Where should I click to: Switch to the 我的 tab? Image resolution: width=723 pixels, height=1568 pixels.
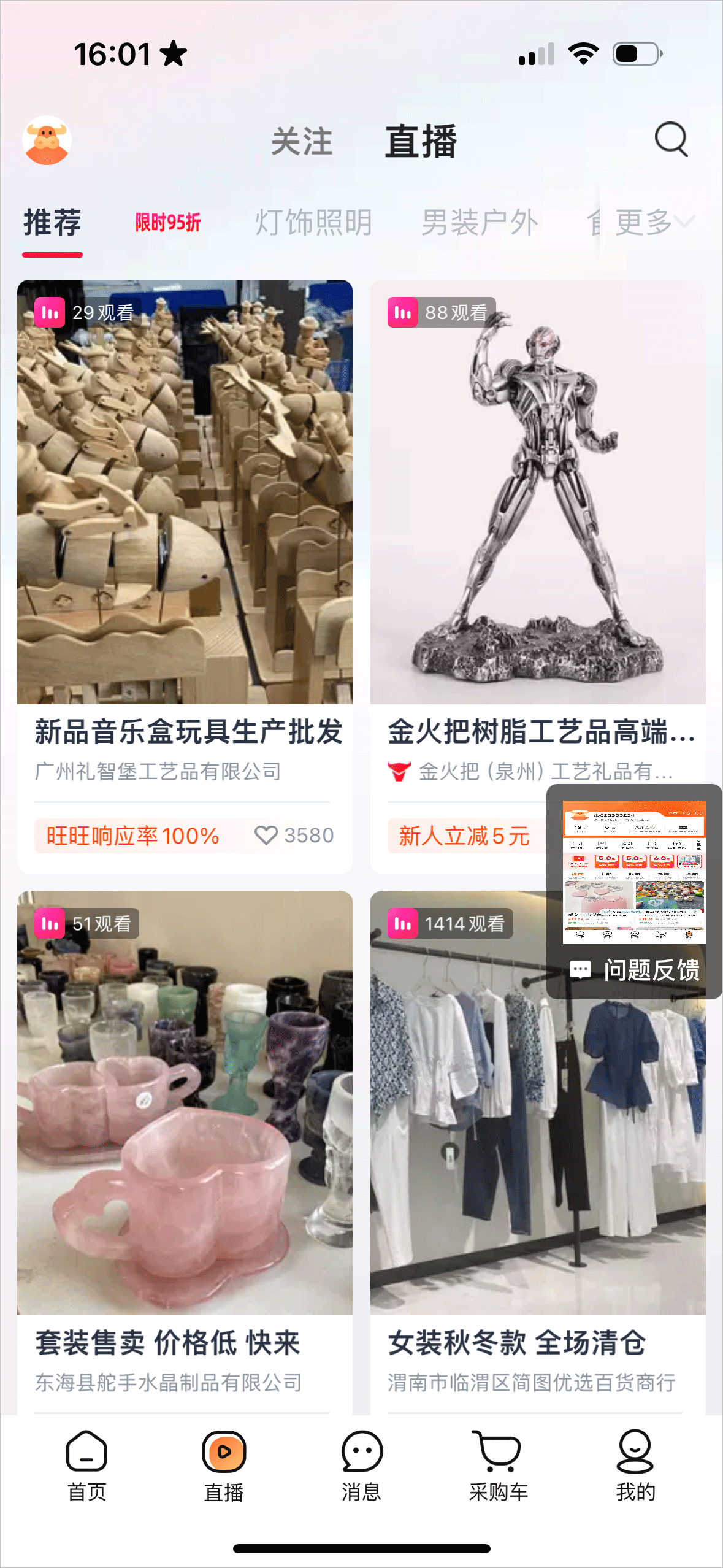click(x=635, y=1465)
